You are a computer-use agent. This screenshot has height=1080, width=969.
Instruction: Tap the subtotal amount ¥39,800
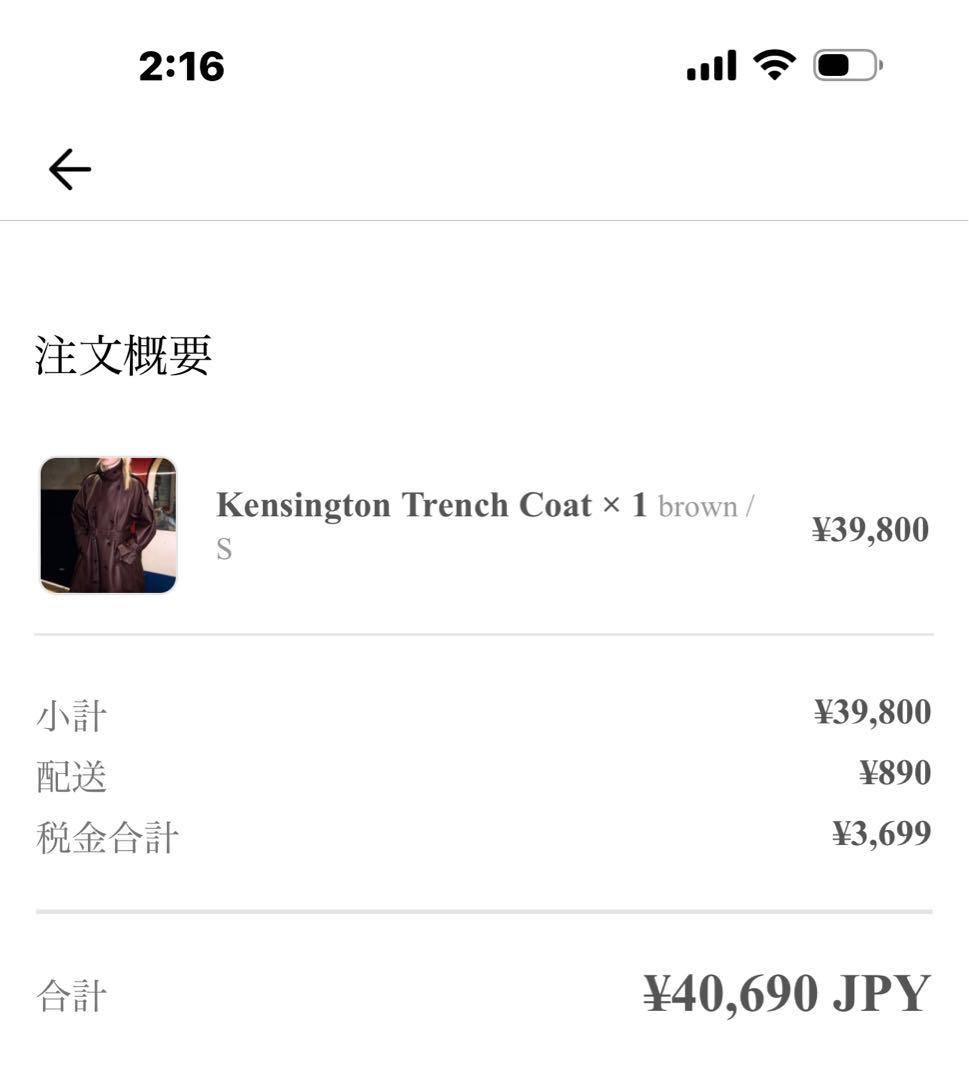pyautogui.click(x=872, y=712)
